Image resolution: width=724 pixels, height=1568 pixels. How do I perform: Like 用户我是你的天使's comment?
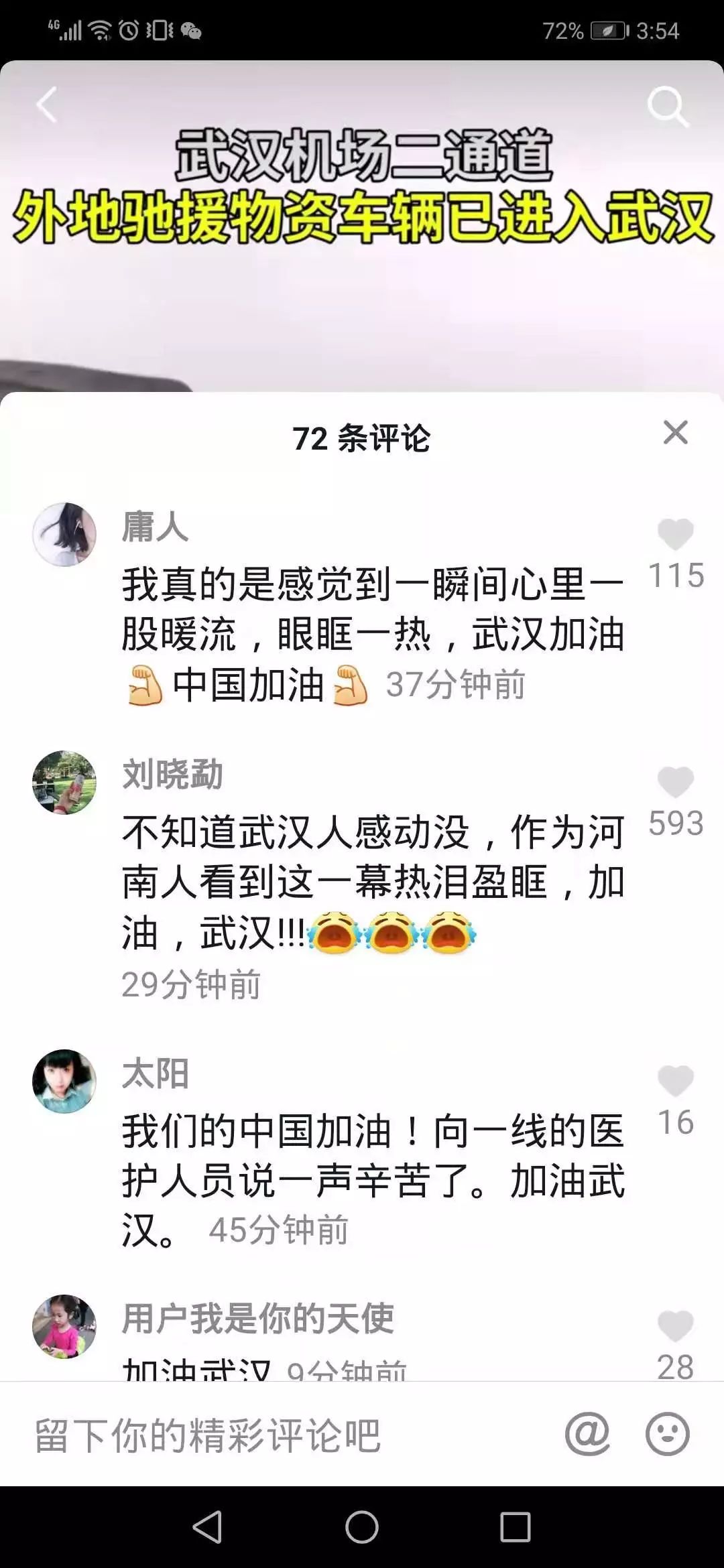coord(675,1326)
